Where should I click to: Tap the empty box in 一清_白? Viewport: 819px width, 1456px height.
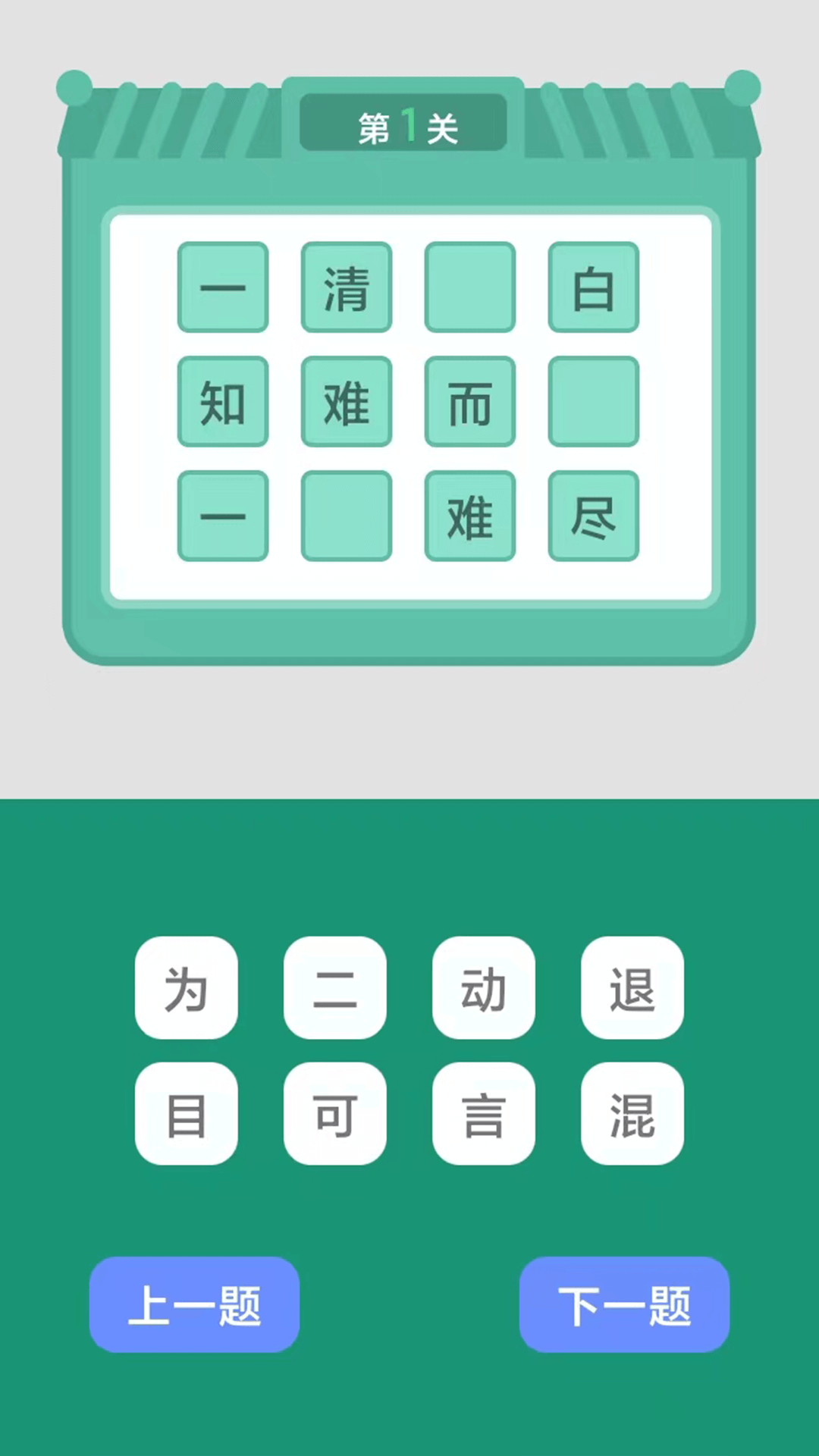pos(469,287)
